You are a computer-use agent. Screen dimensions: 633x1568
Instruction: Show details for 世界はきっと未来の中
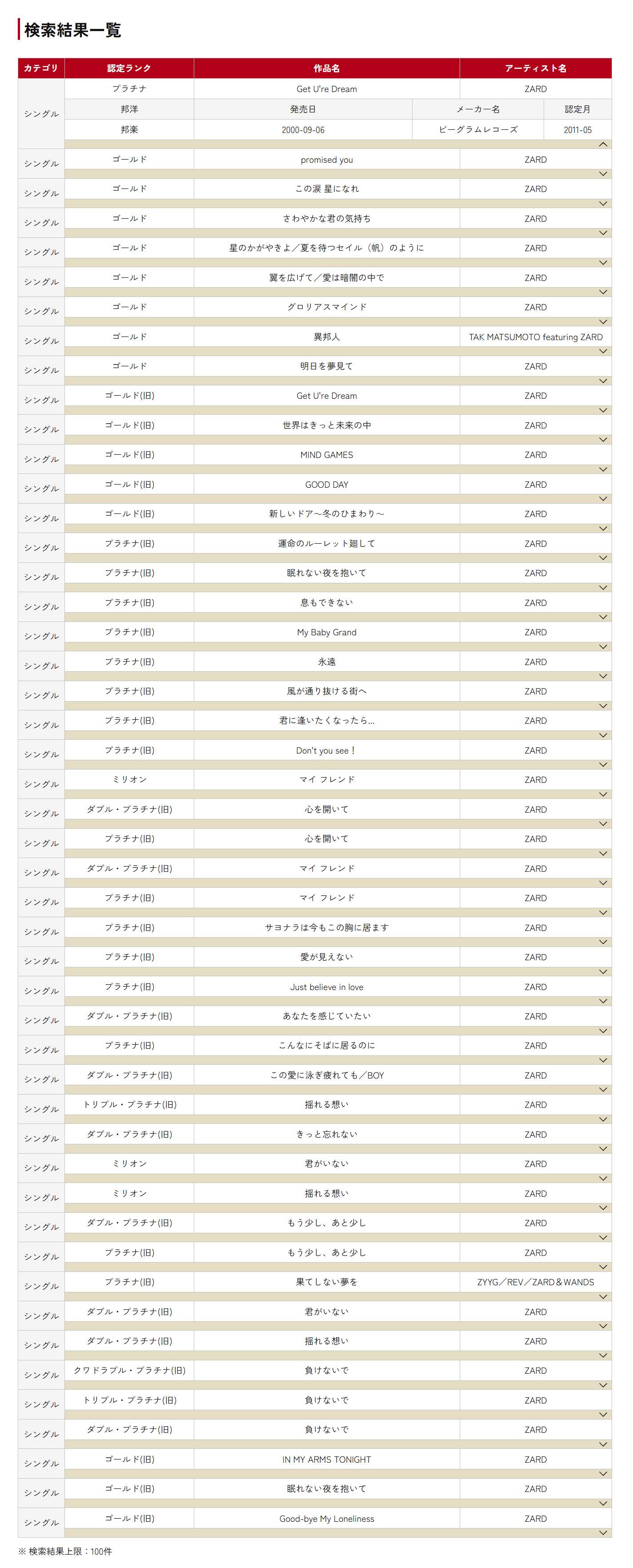pyautogui.click(x=603, y=440)
